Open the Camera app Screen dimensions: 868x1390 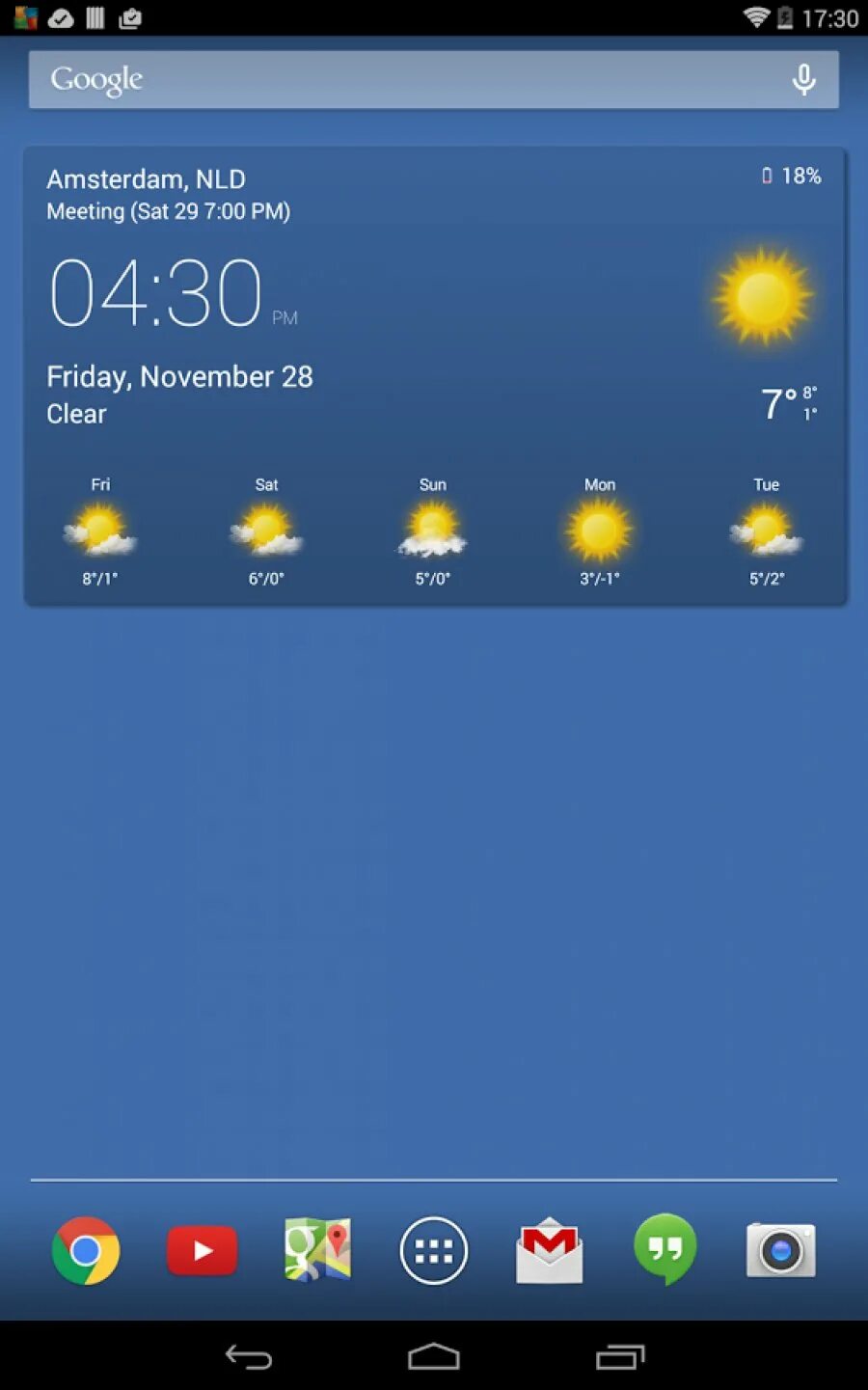[x=780, y=1251]
